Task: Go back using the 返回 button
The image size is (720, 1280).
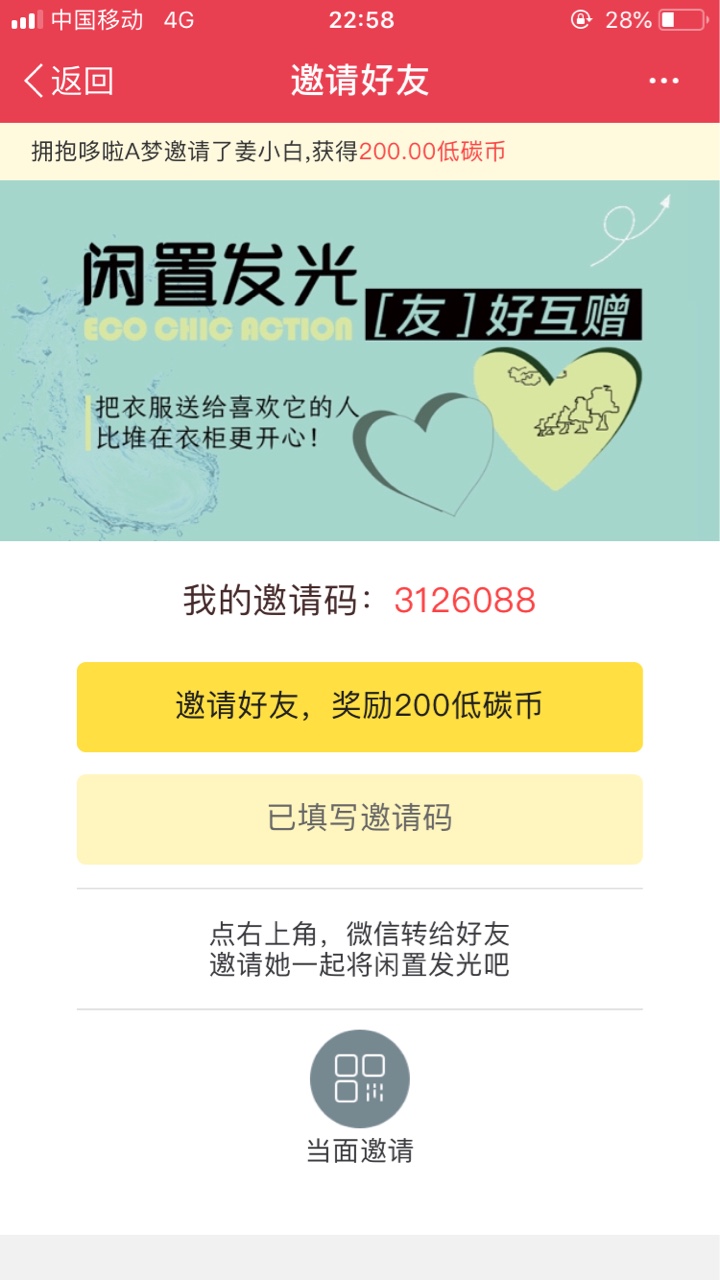Action: [x=68, y=81]
